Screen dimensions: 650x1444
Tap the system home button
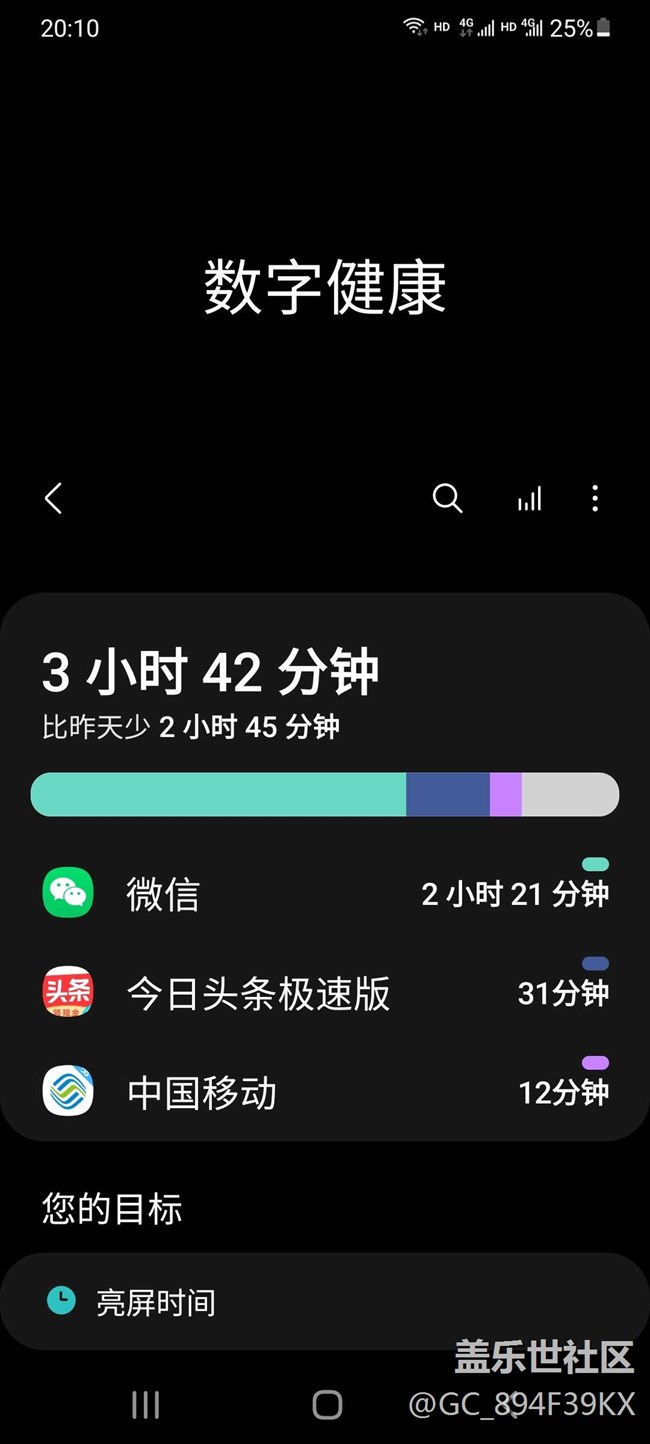[327, 1405]
